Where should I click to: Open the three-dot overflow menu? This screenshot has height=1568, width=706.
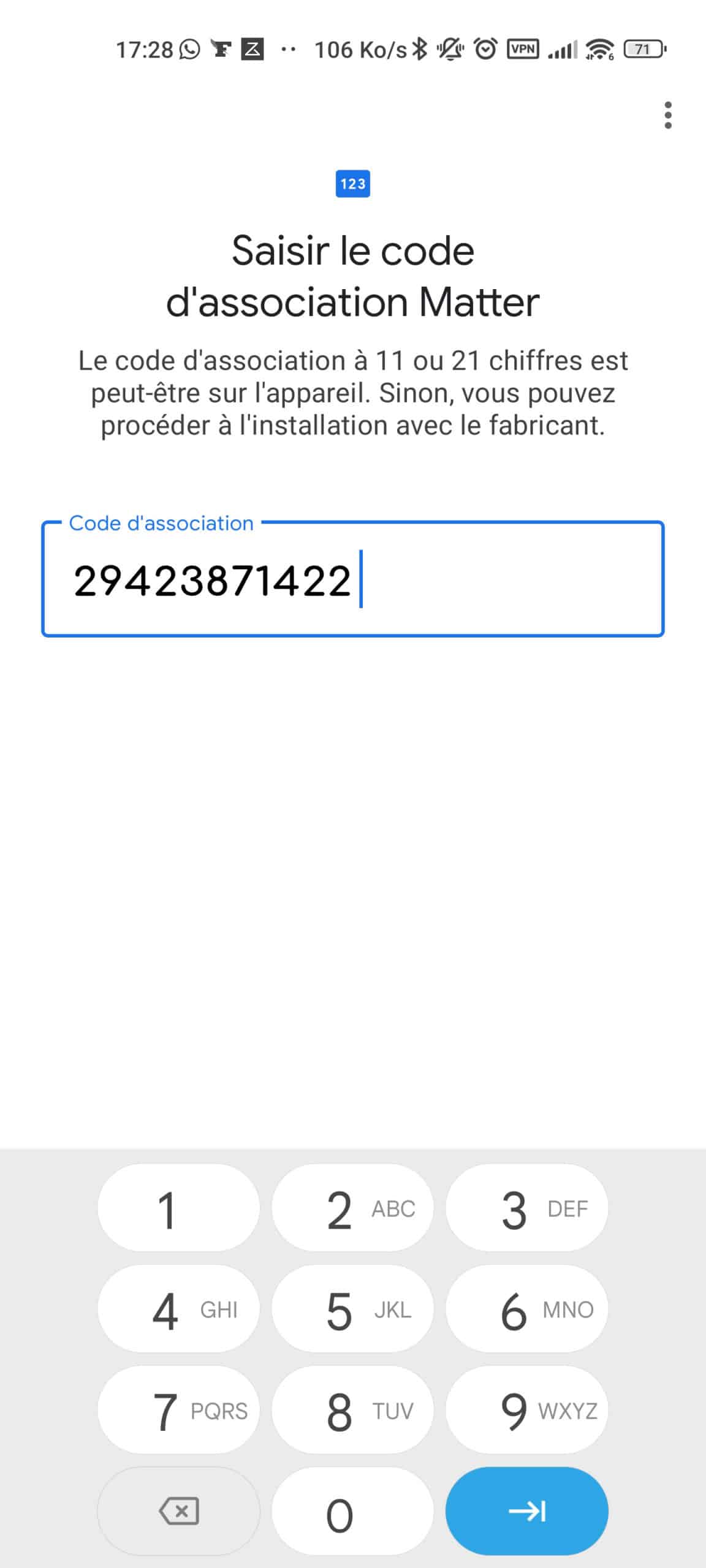(x=667, y=115)
